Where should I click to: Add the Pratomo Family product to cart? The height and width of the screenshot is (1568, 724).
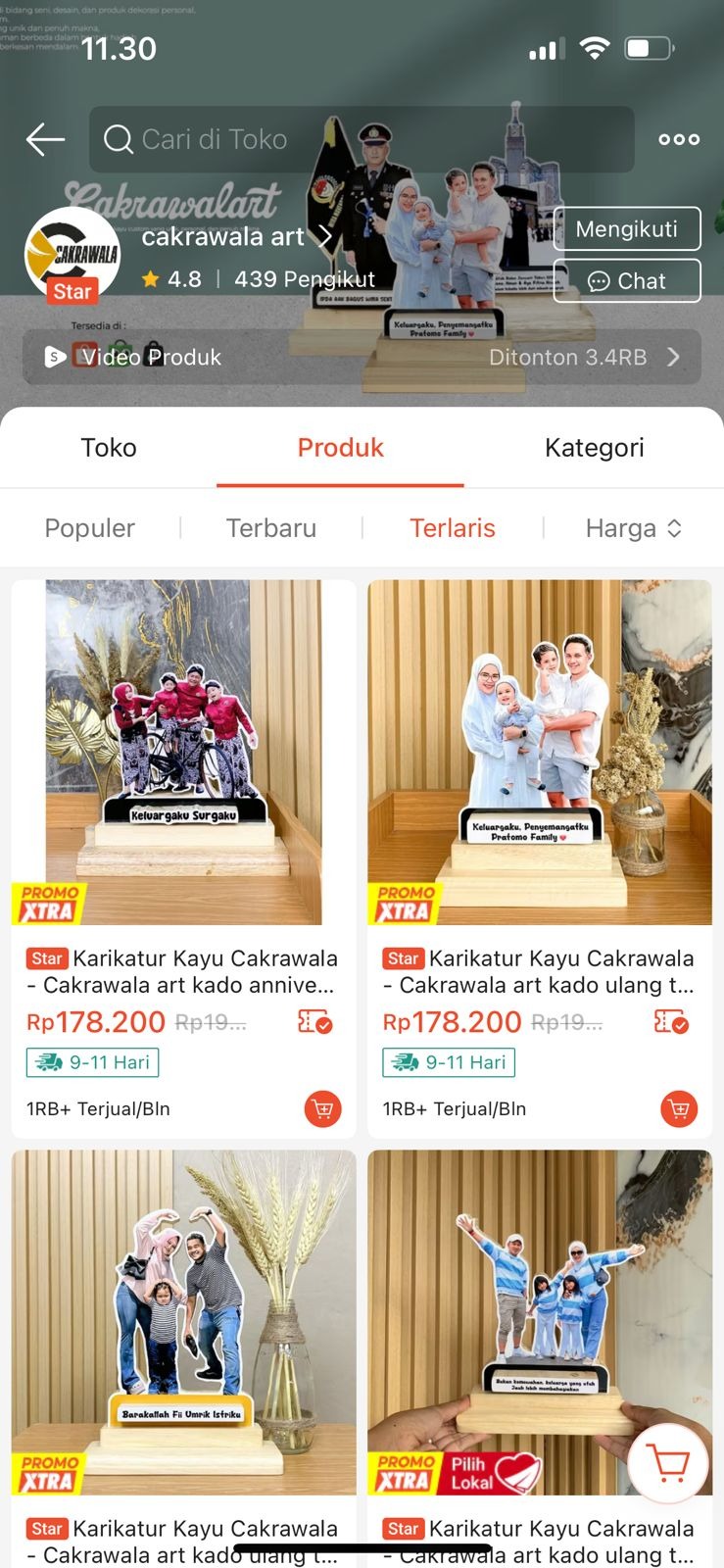679,1109
